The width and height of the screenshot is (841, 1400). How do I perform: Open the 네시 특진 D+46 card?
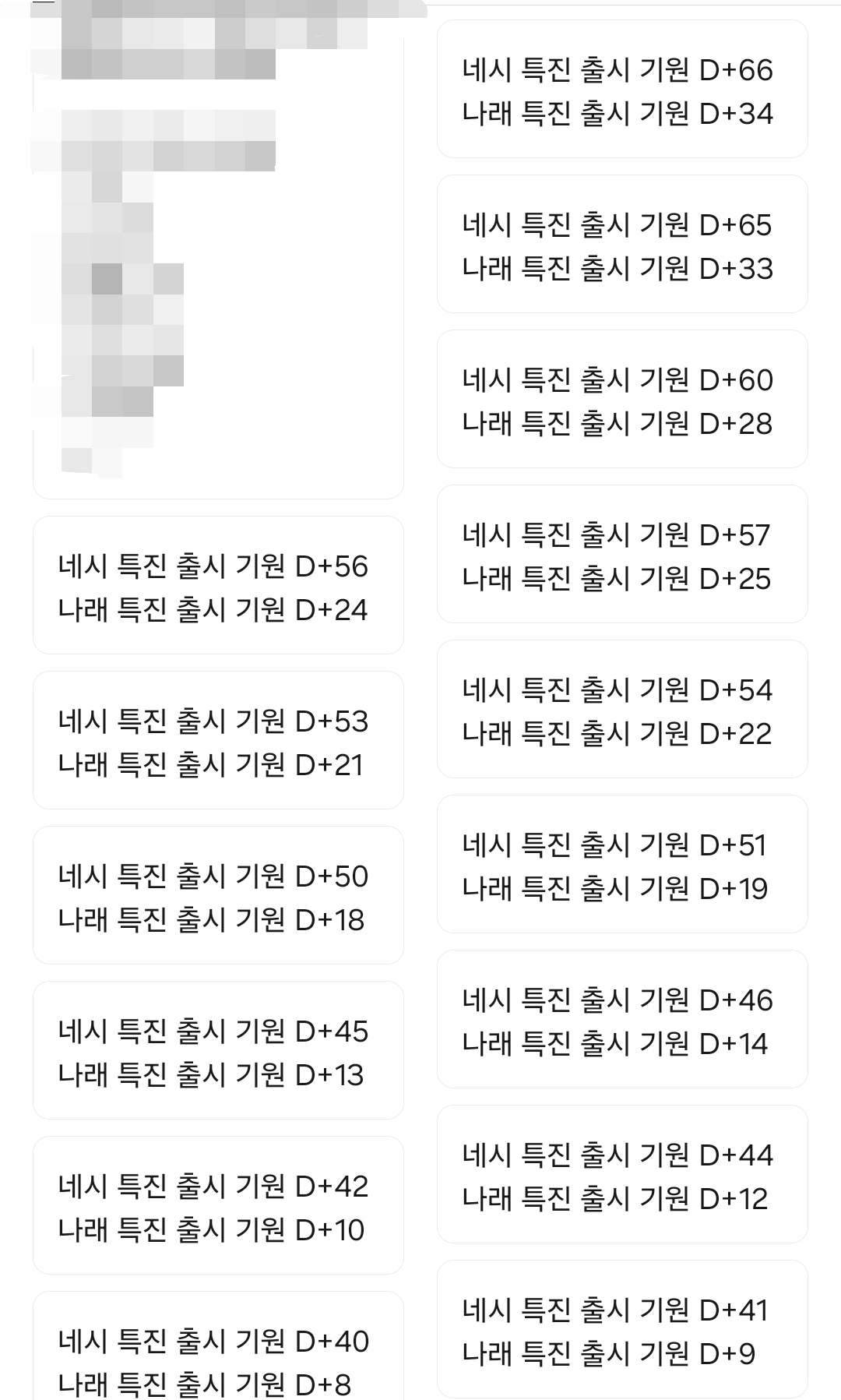[621, 1021]
